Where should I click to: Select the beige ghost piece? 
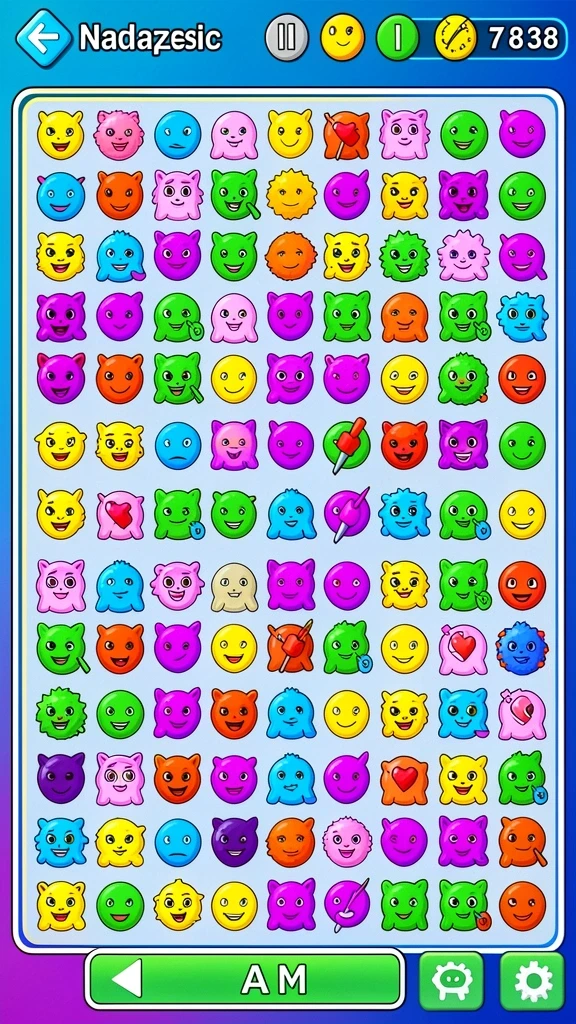click(234, 587)
